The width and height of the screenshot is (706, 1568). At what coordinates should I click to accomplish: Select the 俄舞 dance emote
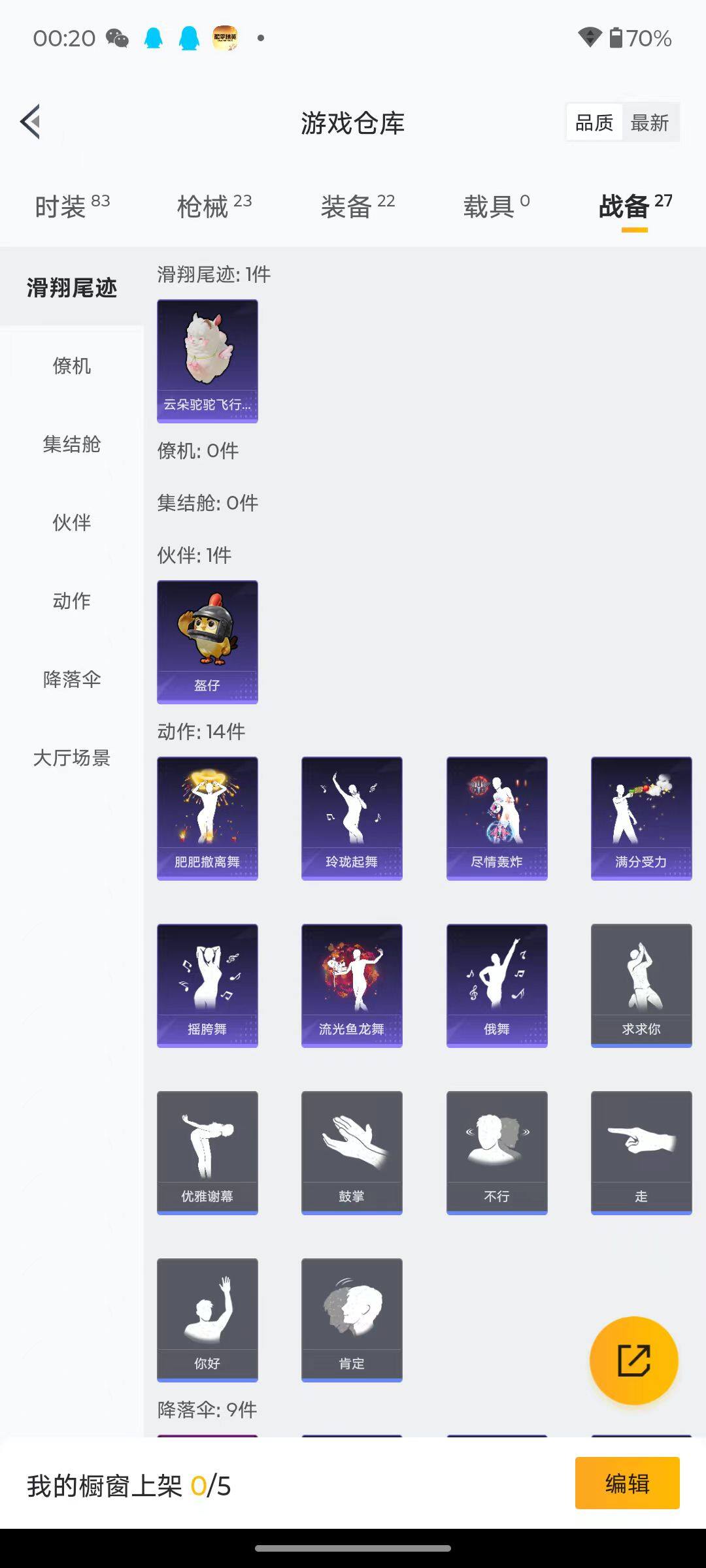pos(496,985)
